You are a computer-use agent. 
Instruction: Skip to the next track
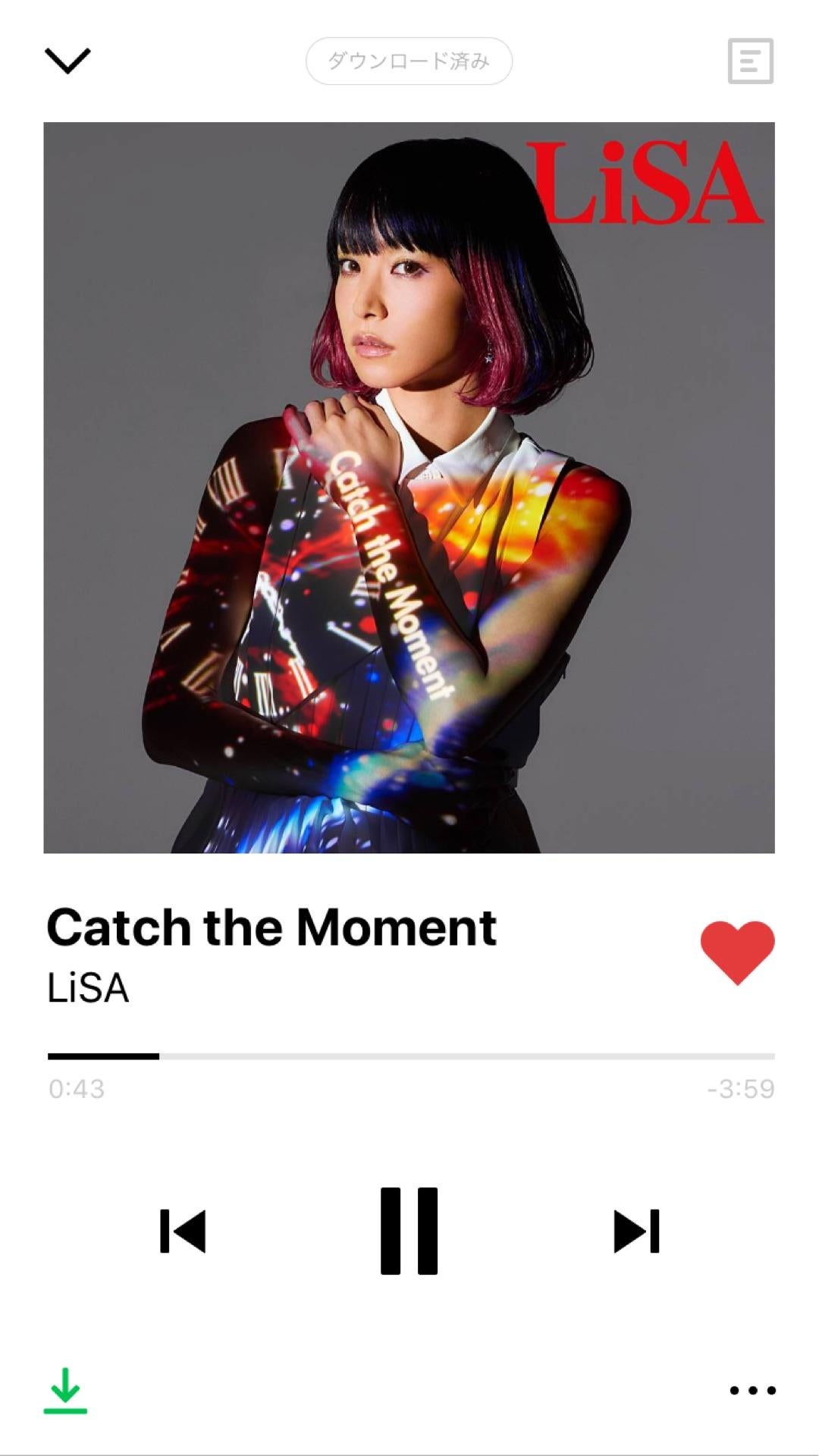[x=636, y=1231]
